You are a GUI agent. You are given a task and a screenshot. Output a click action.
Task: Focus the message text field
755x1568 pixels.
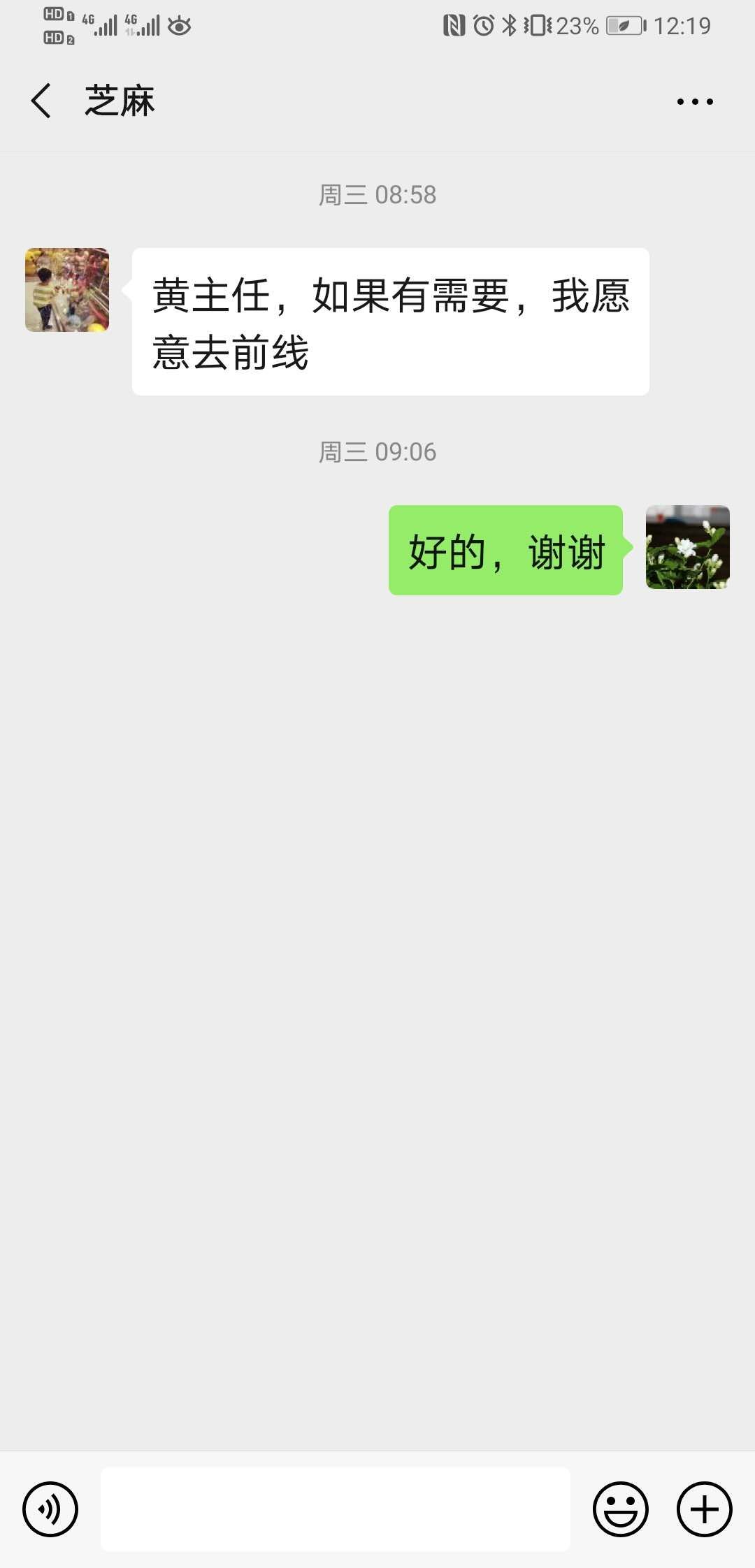[336, 1509]
